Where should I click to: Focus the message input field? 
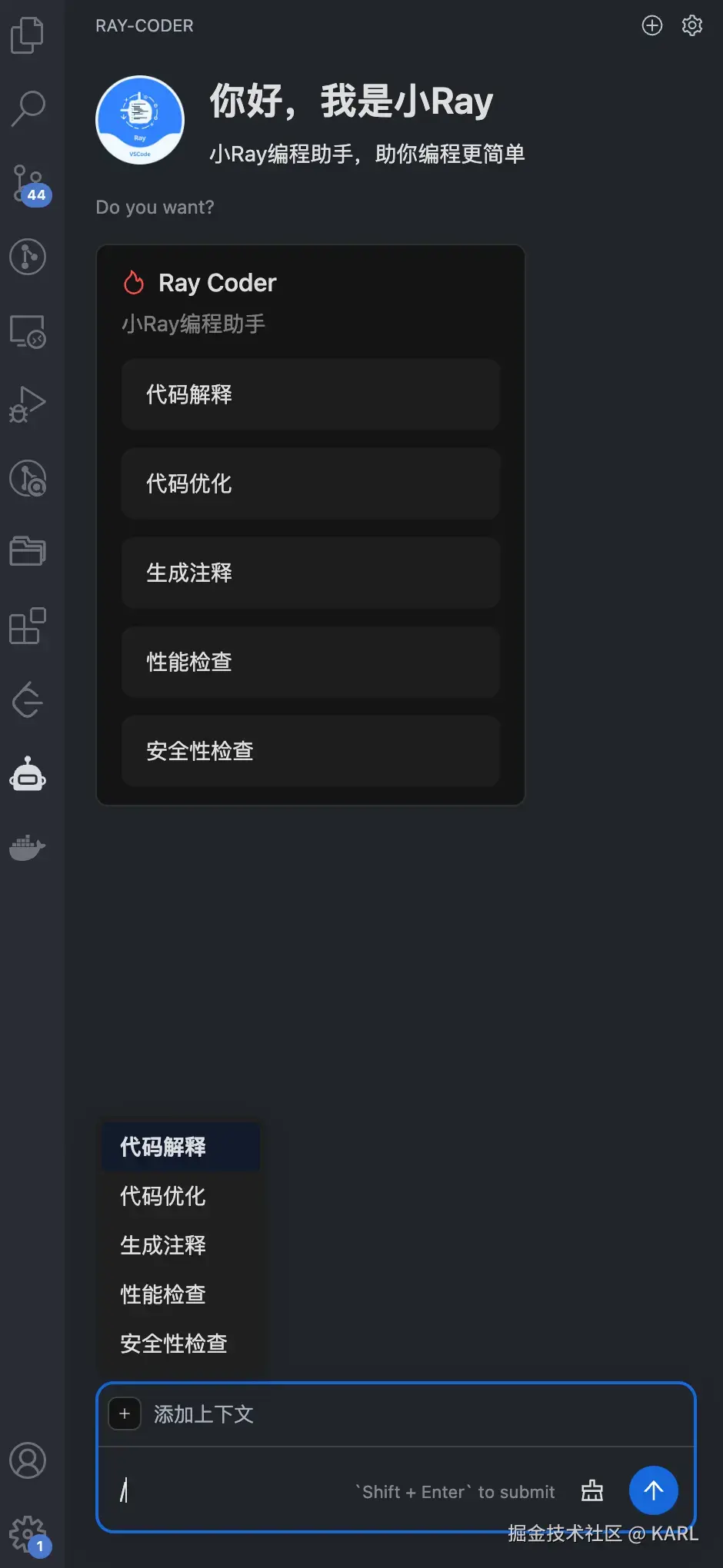point(231,1491)
